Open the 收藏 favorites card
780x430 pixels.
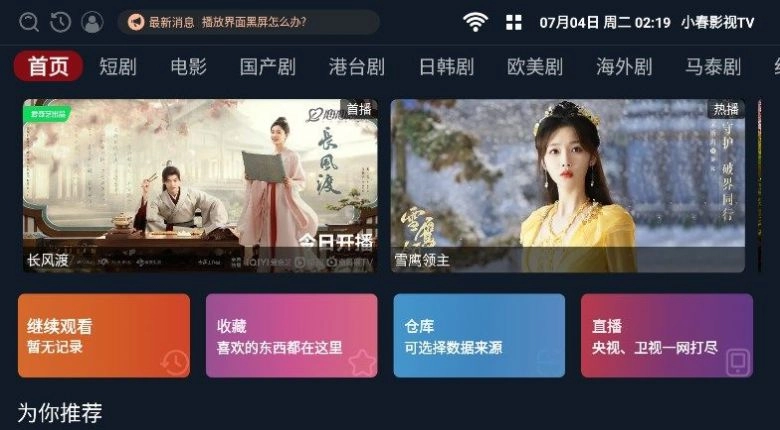(x=291, y=336)
